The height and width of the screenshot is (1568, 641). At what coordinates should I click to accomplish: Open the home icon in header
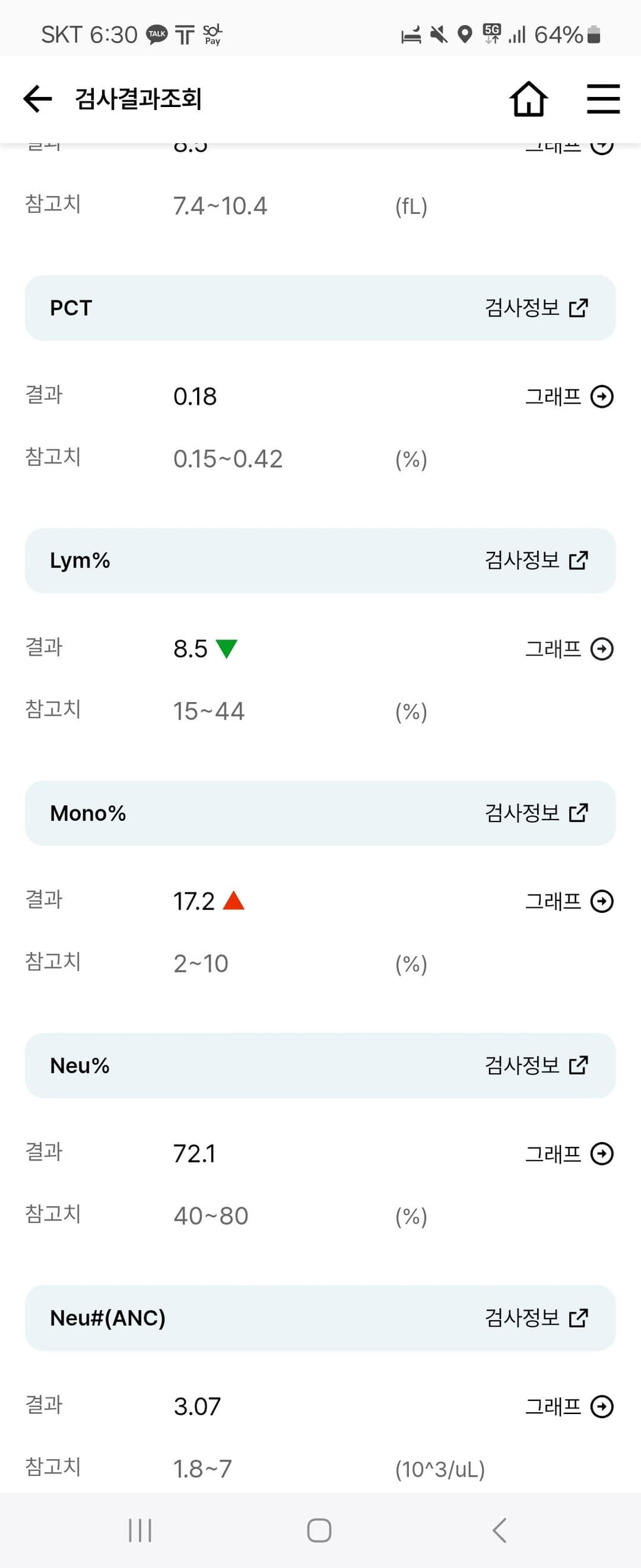pos(528,99)
